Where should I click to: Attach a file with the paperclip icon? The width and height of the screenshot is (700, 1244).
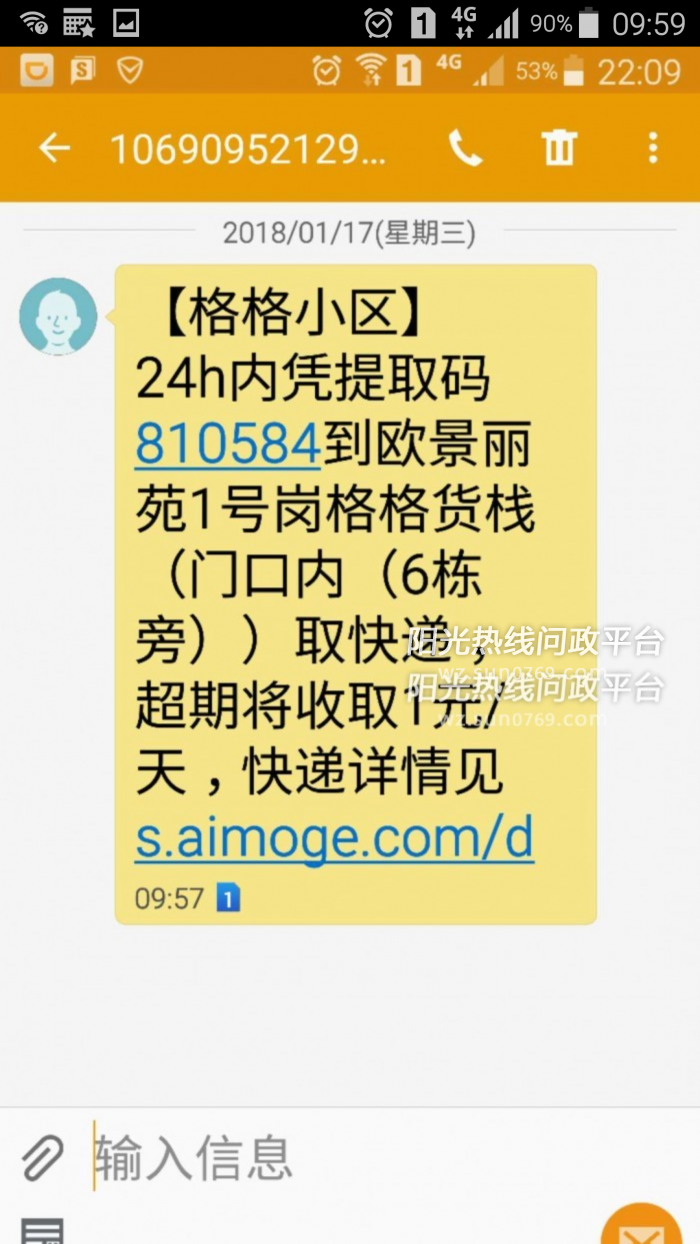tap(42, 1158)
